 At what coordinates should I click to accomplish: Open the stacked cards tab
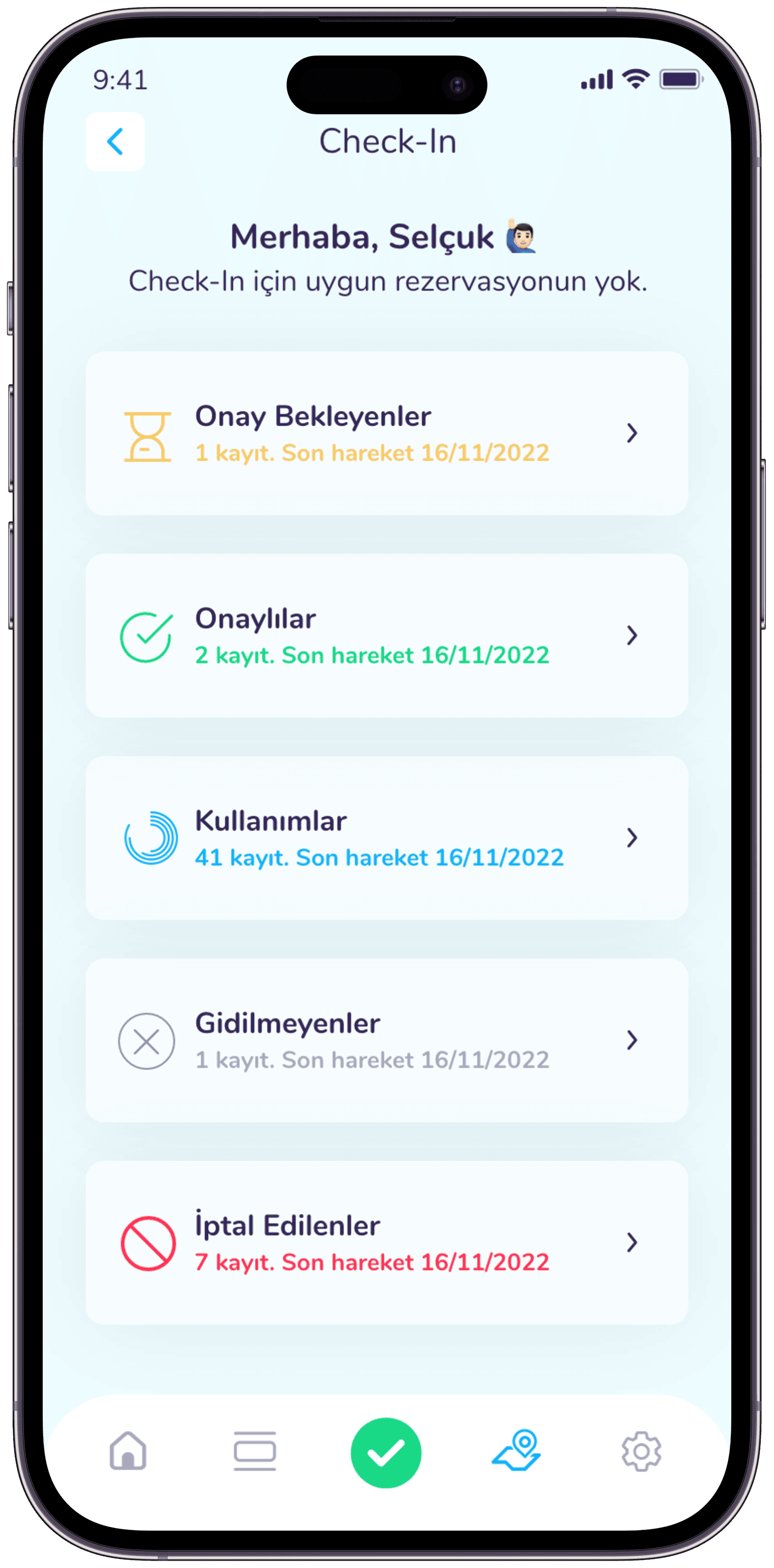tap(255, 1451)
